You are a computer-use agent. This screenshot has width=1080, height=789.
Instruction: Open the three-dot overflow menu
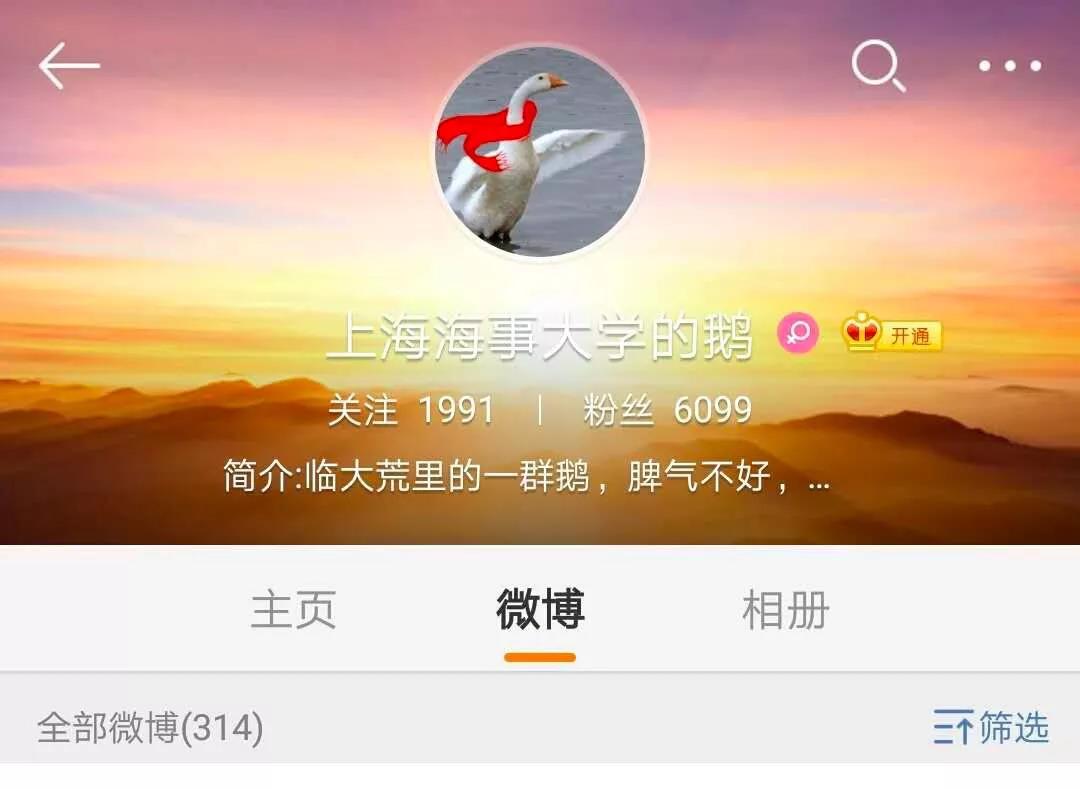pyautogui.click(x=1009, y=67)
